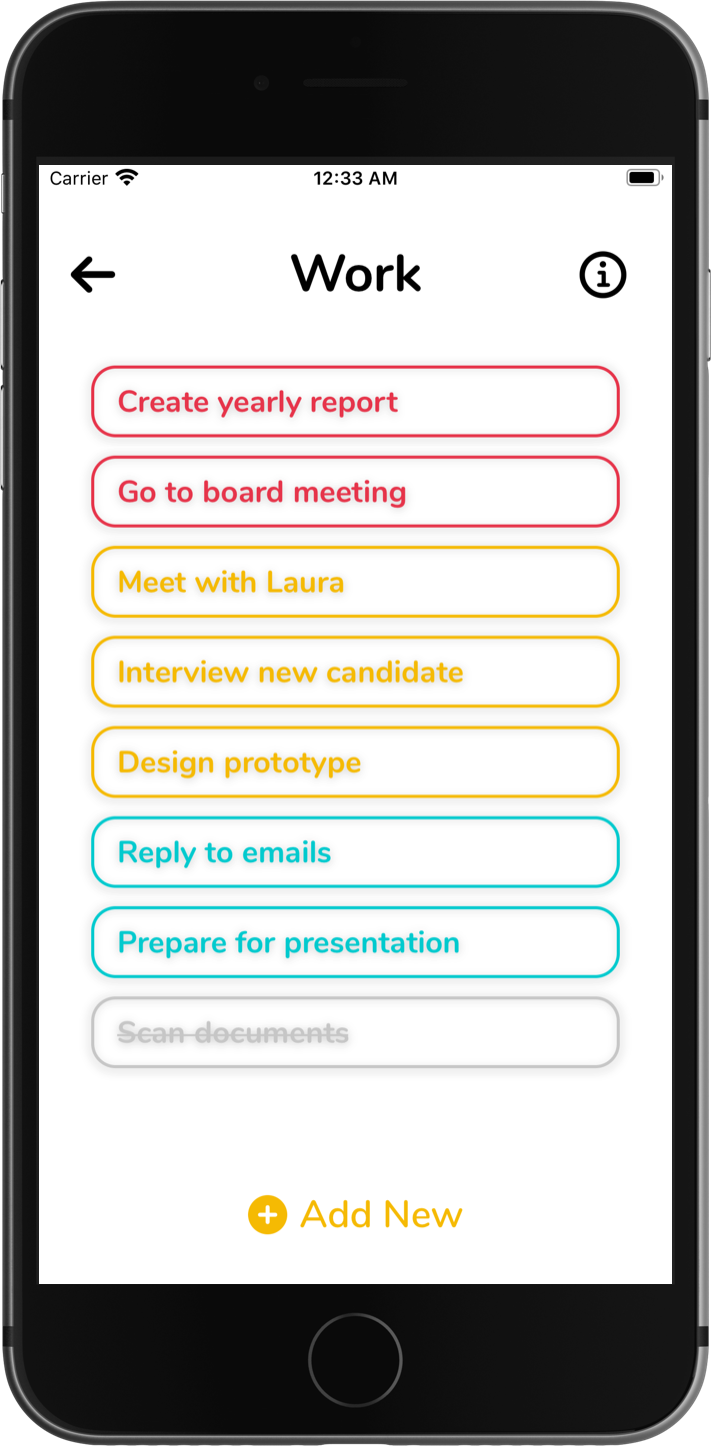The width and height of the screenshot is (711, 1446).
Task: Add a new task with Add New
Action: click(x=355, y=1215)
